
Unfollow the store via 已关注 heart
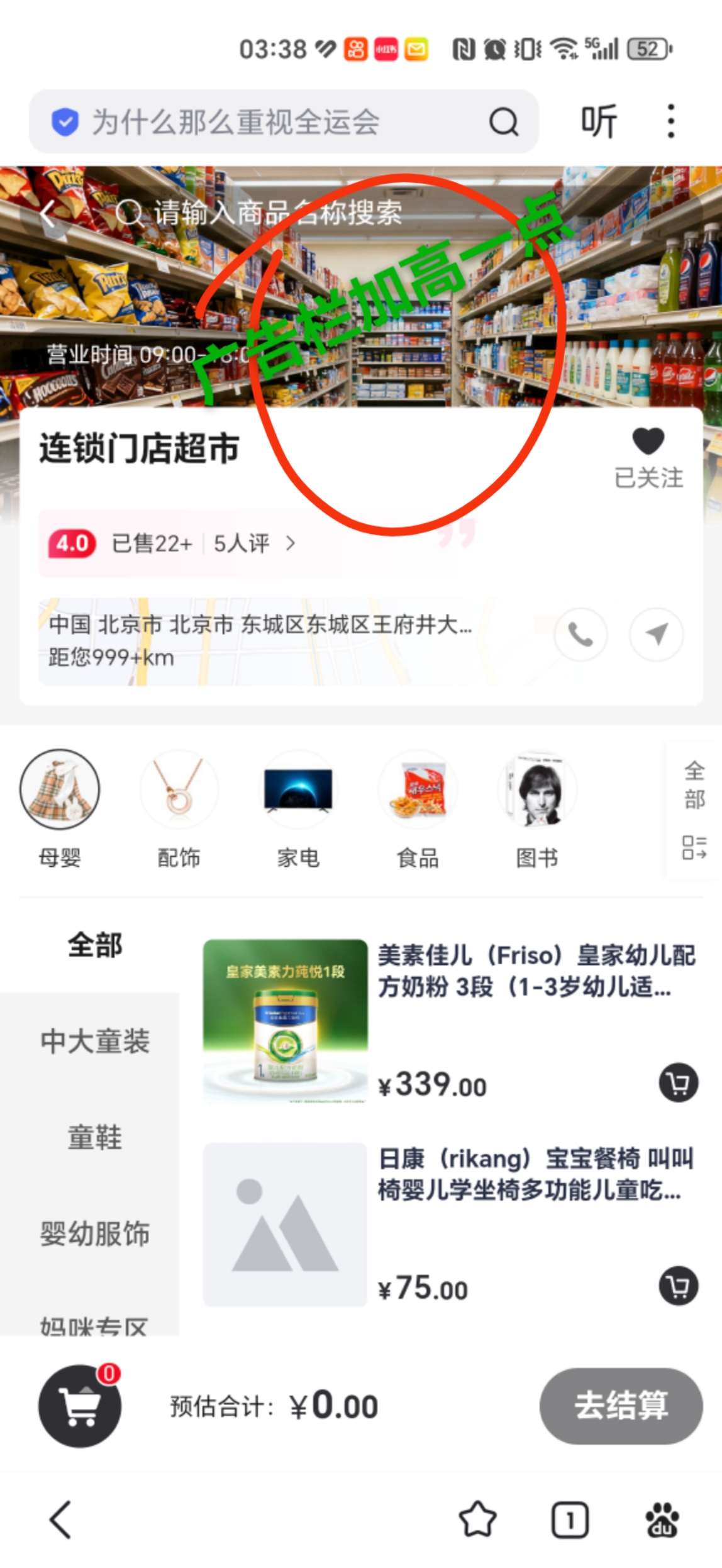648,457
